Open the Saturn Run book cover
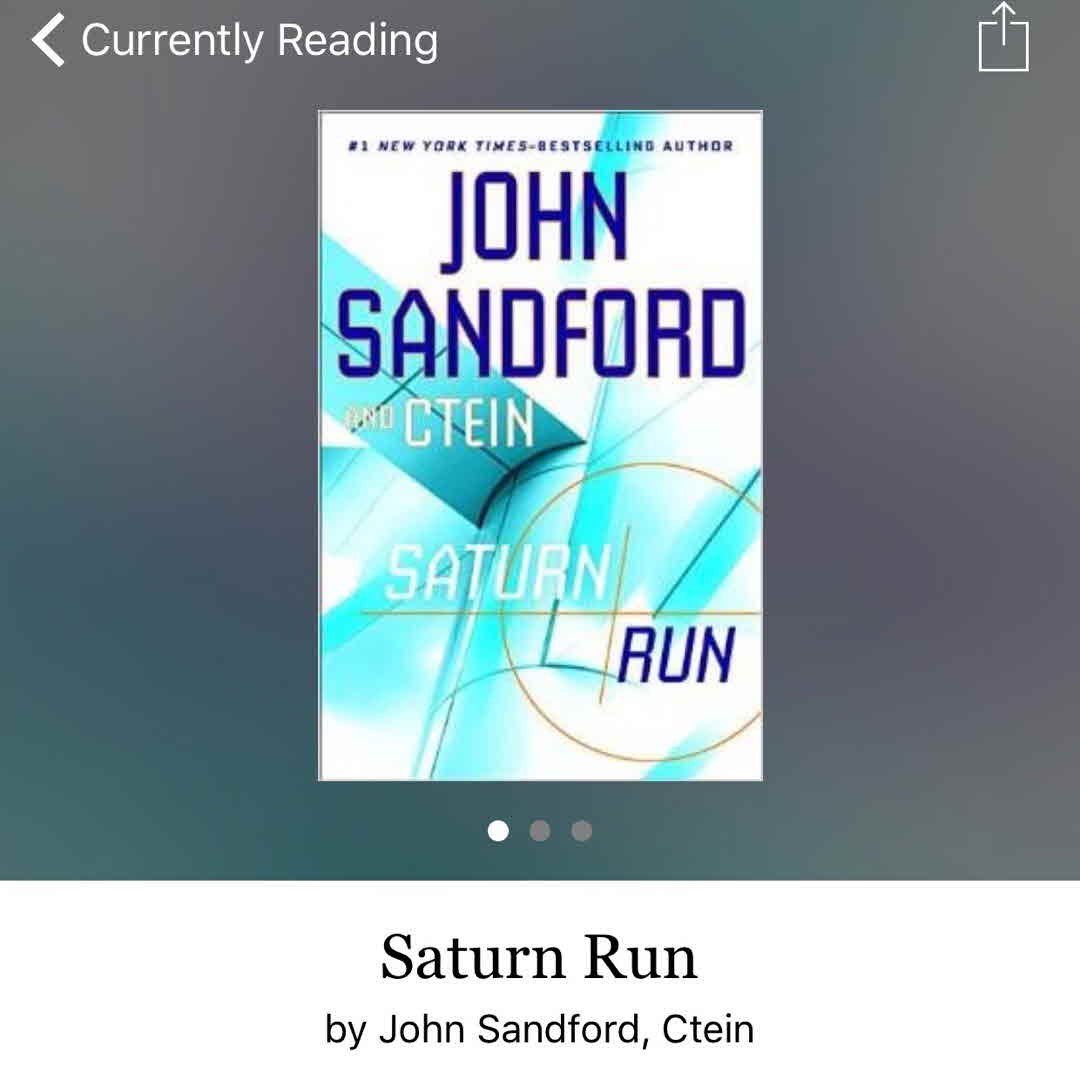This screenshot has height=1080, width=1080. tap(540, 445)
